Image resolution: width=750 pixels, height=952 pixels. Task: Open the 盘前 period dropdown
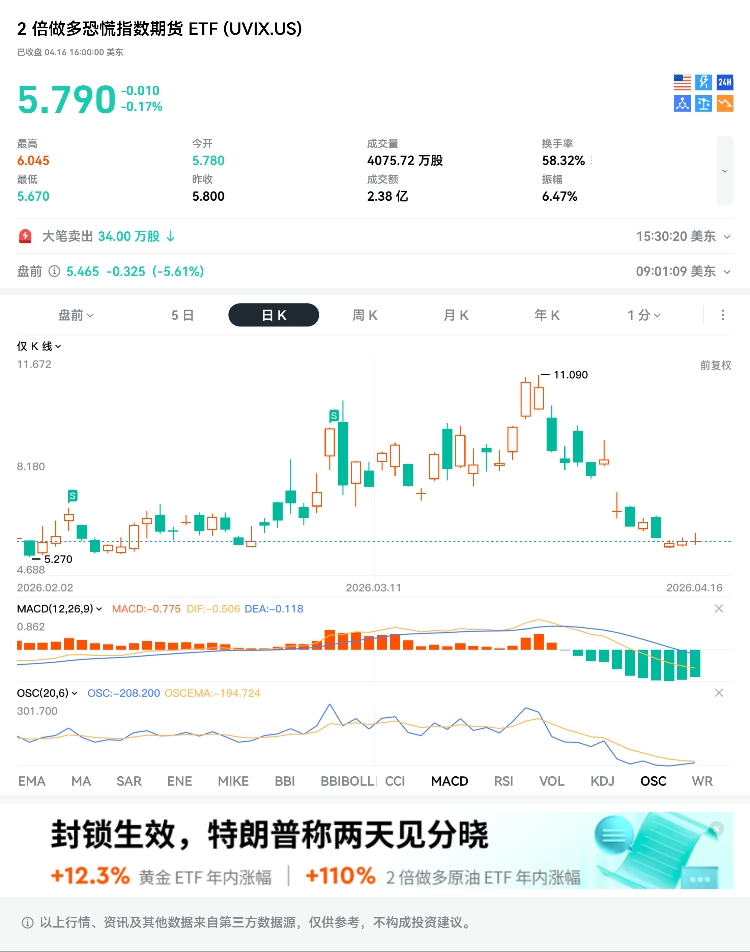point(76,315)
